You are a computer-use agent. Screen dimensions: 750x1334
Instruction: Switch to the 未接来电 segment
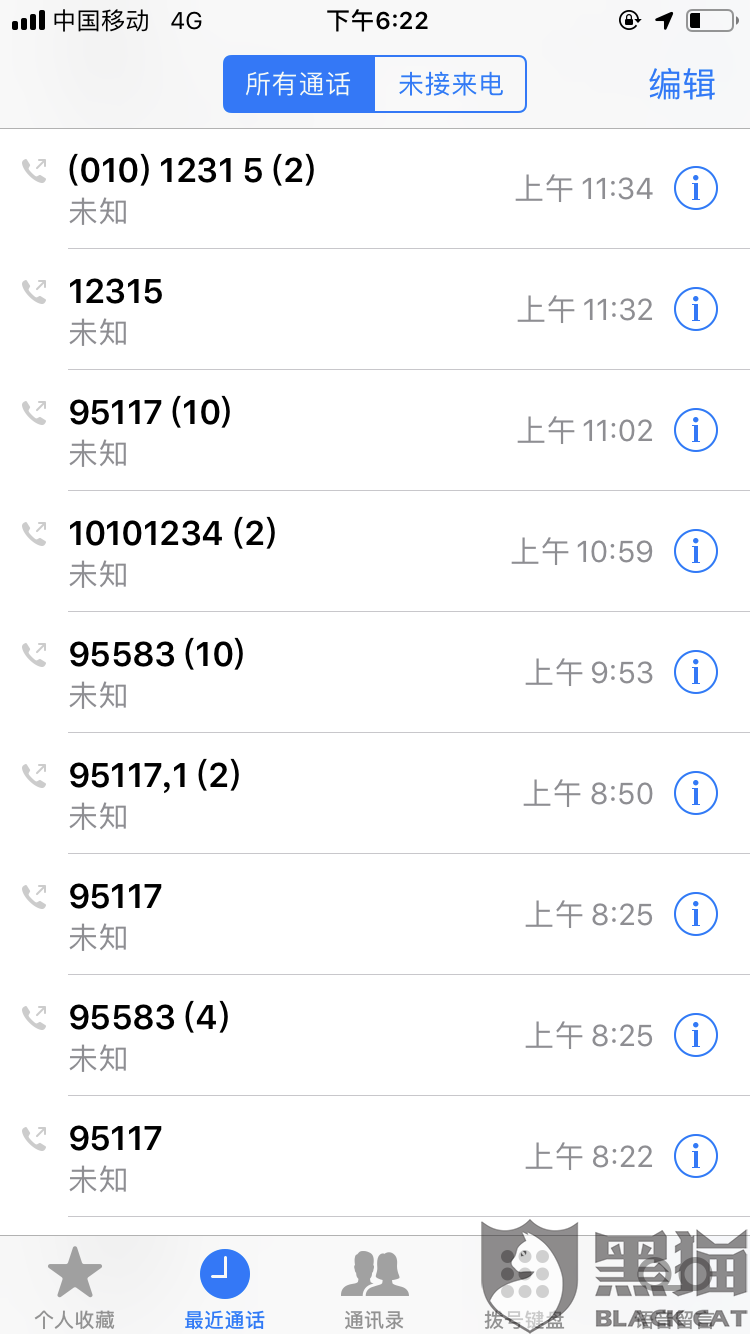[450, 84]
